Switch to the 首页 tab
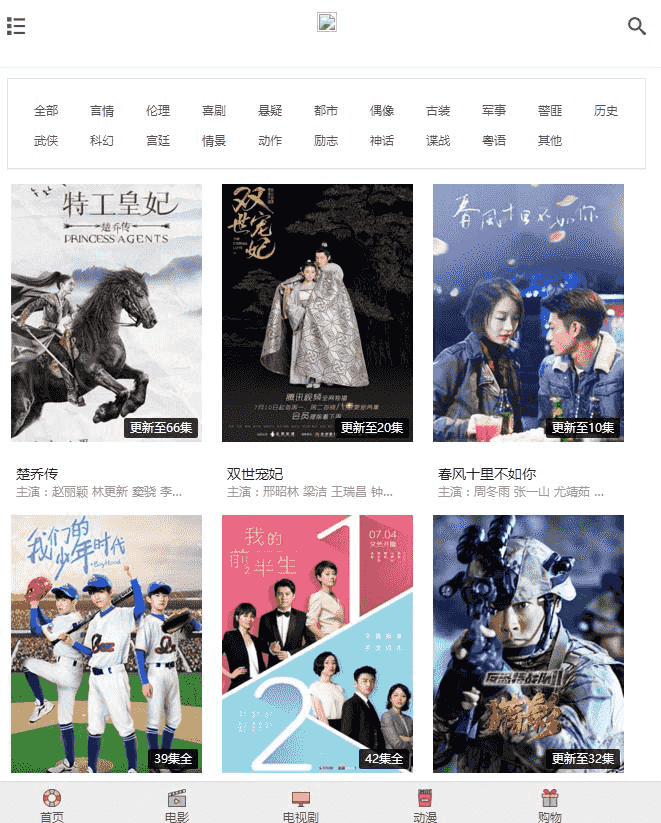This screenshot has width=661, height=823. (52, 805)
